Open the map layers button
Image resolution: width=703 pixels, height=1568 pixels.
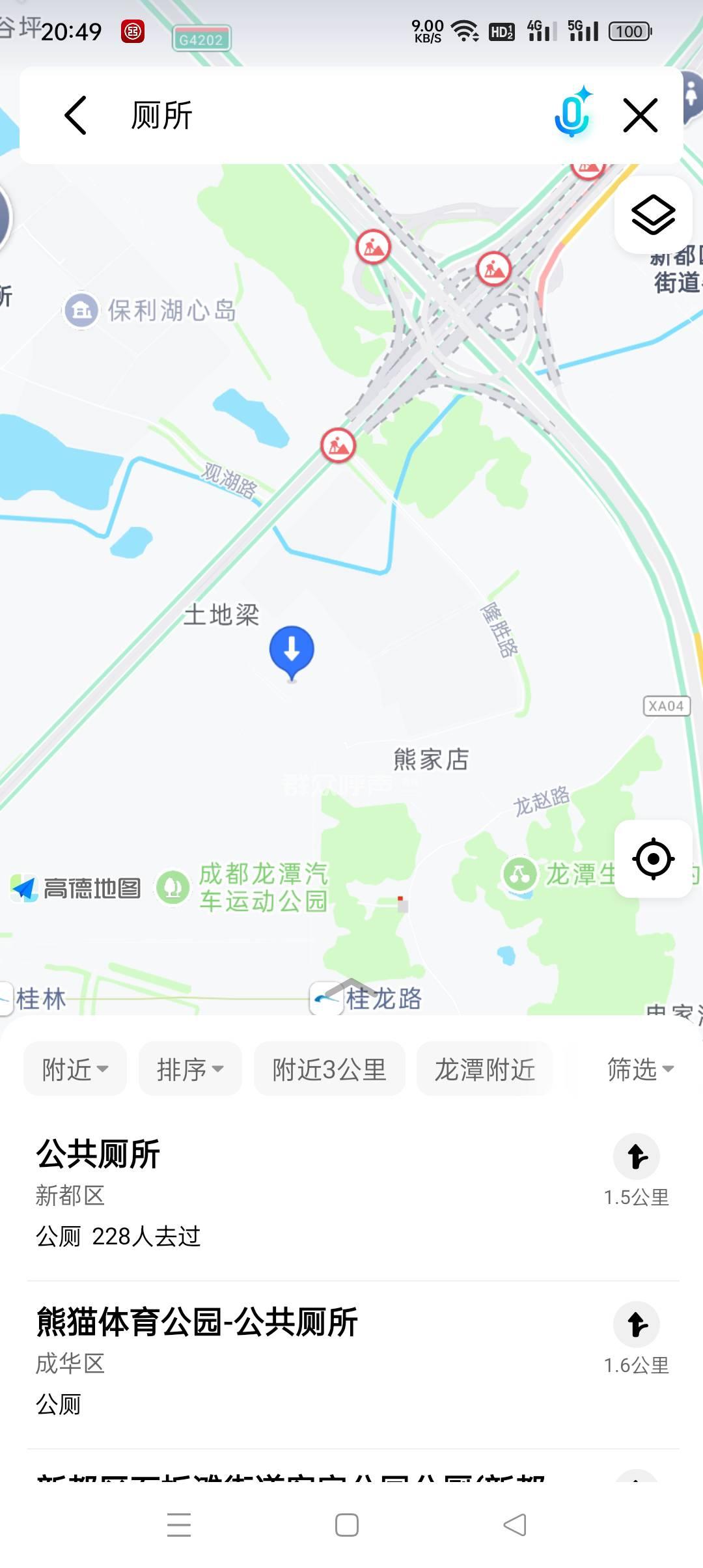point(653,215)
